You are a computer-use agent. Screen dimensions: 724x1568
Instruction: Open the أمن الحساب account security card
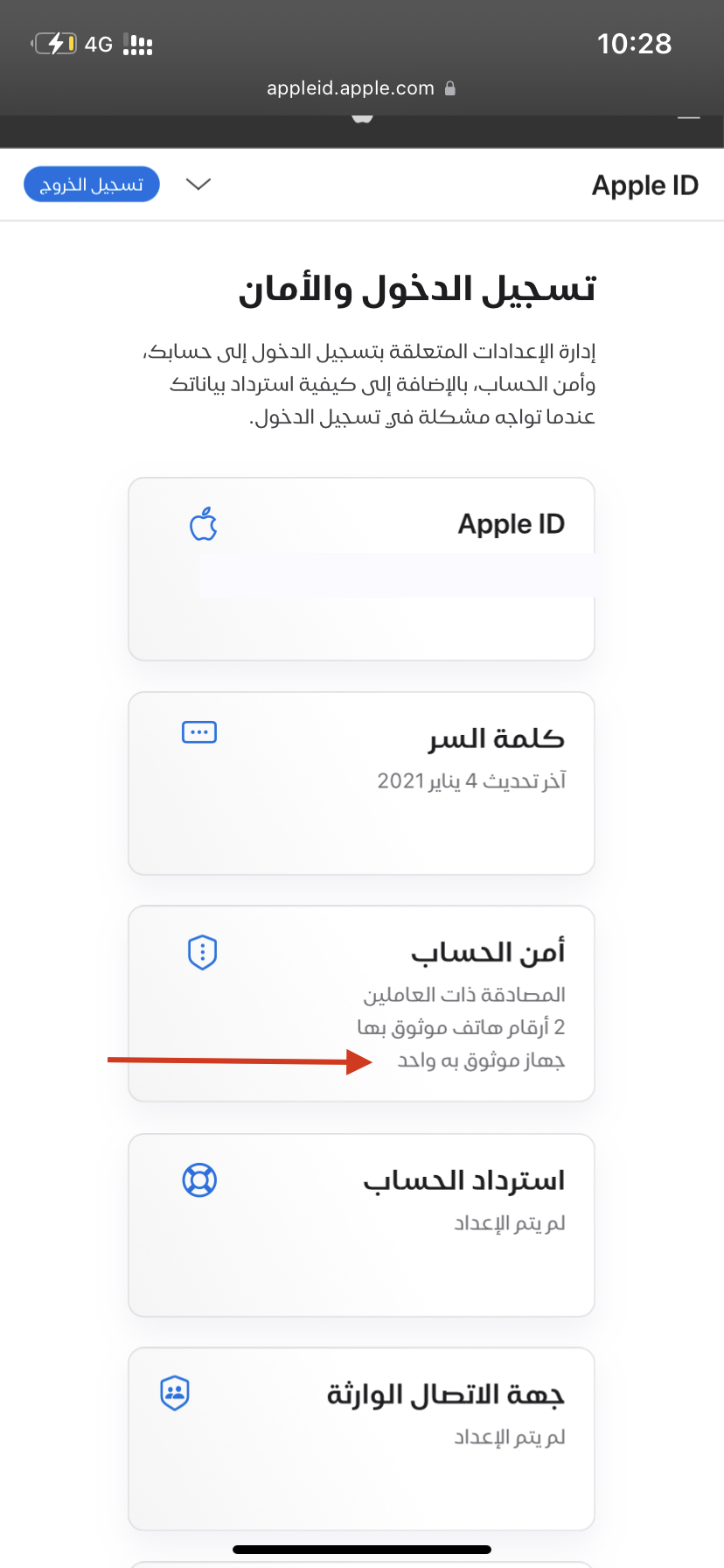[361, 1004]
